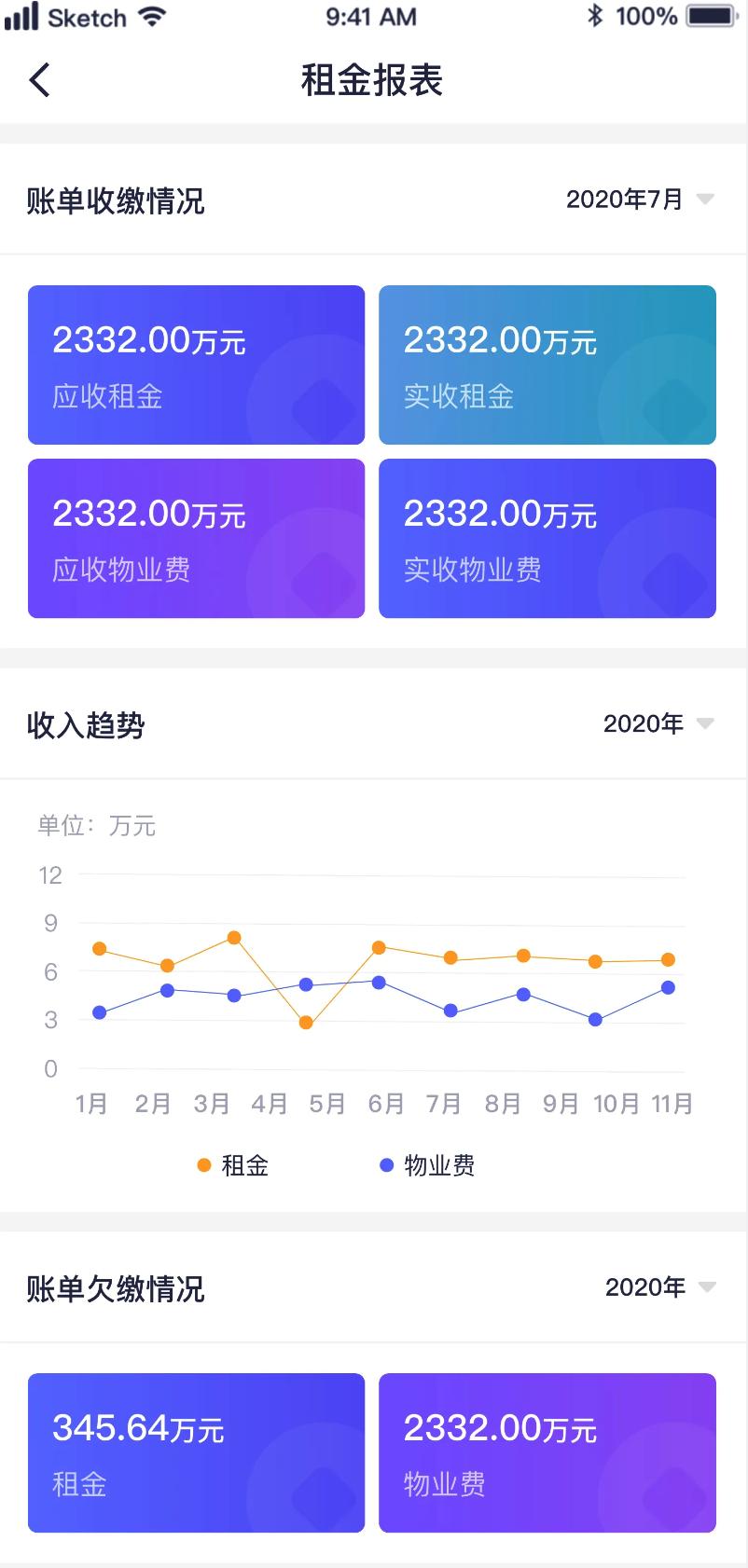Expand the 2020年 dropdown in 账单欠缴情况

[x=653, y=1287]
